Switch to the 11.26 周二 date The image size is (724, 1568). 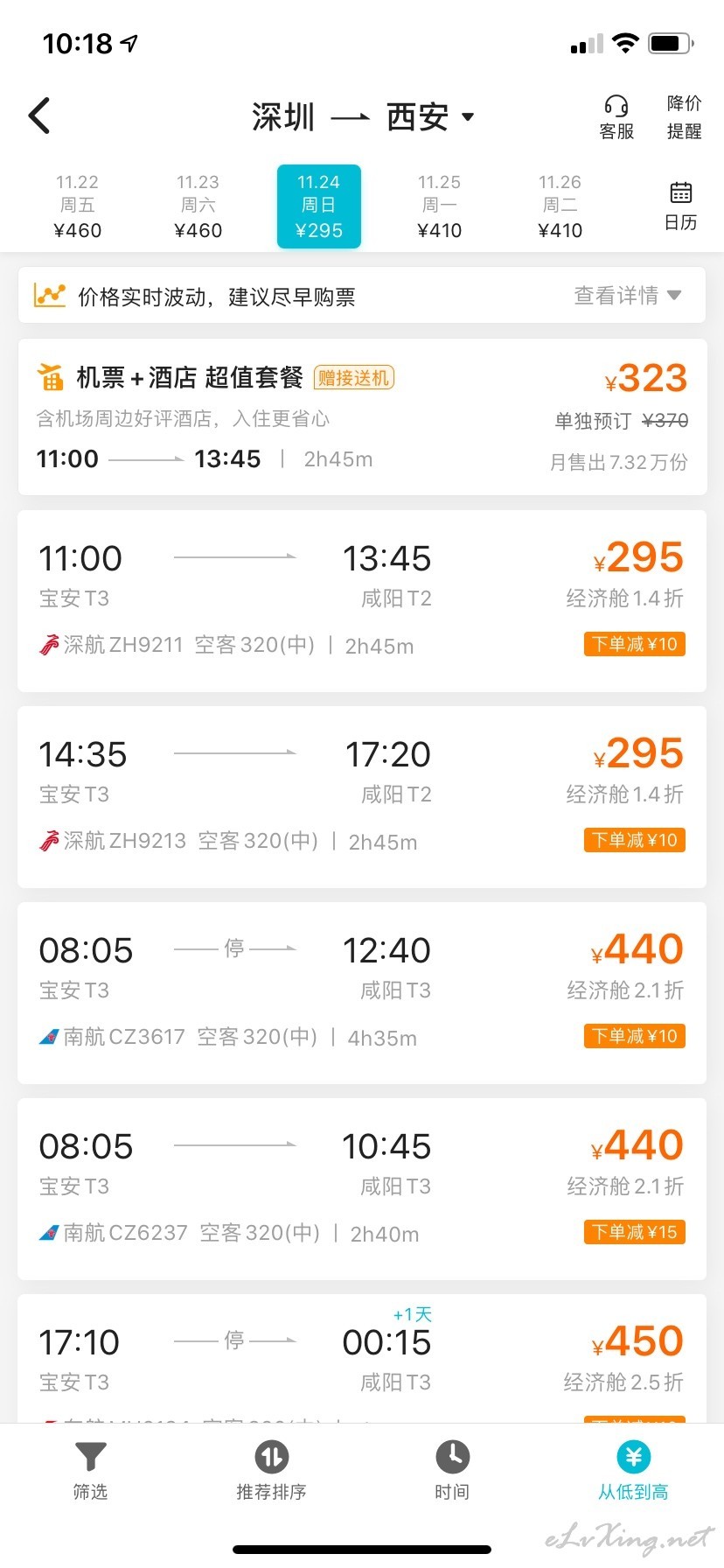(x=560, y=206)
